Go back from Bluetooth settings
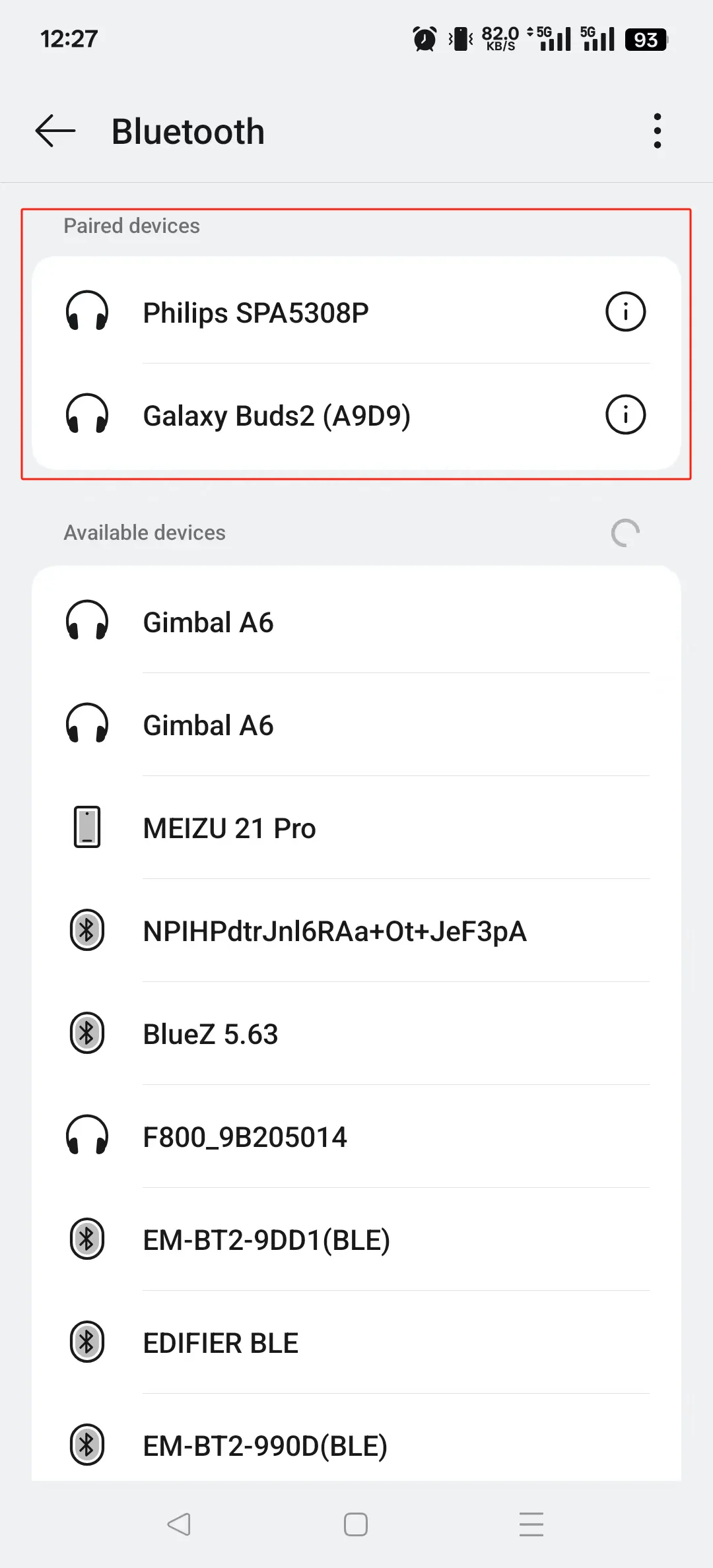This screenshot has width=713, height=1568. coord(55,131)
